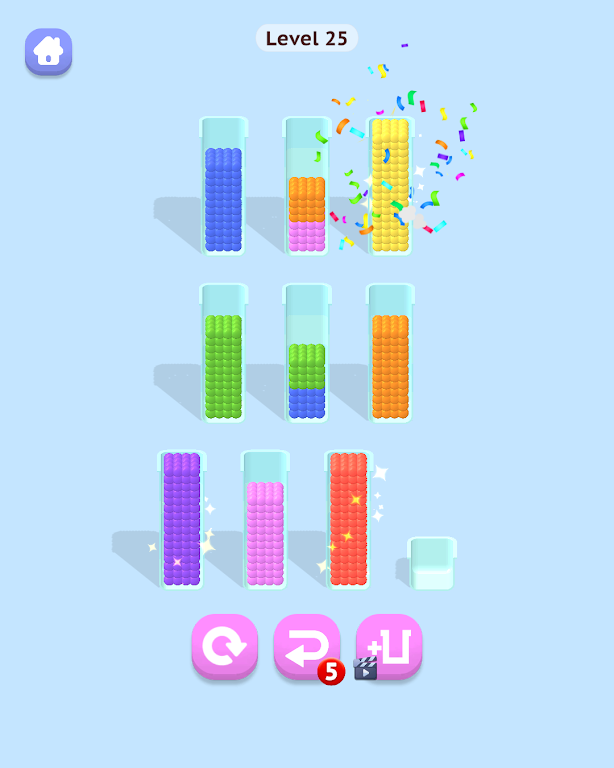Add an extra tube via ad
The width and height of the screenshot is (614, 768).
point(389,647)
